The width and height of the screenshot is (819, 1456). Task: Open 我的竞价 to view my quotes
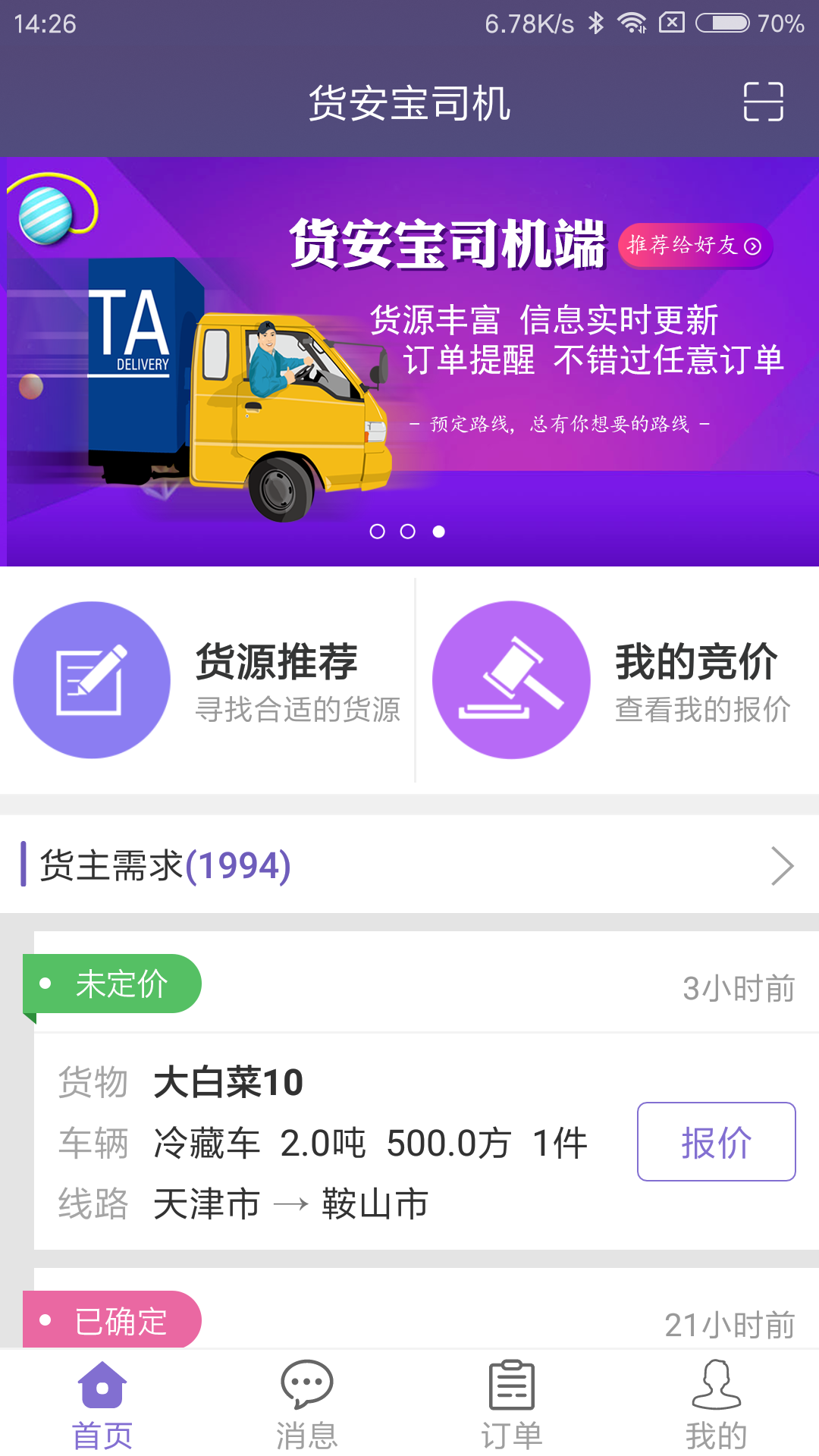coord(617,680)
